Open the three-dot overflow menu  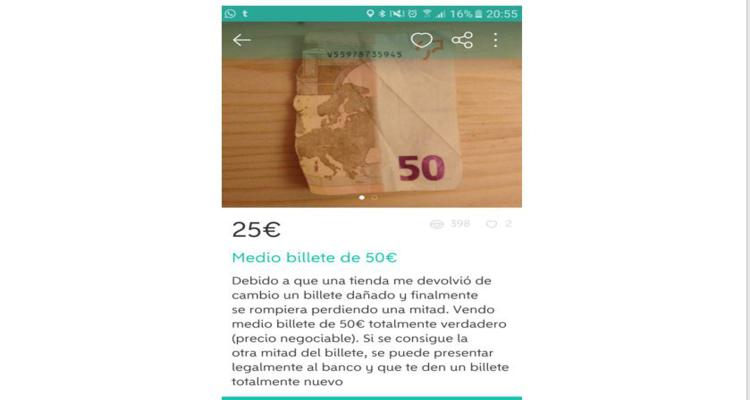(497, 40)
